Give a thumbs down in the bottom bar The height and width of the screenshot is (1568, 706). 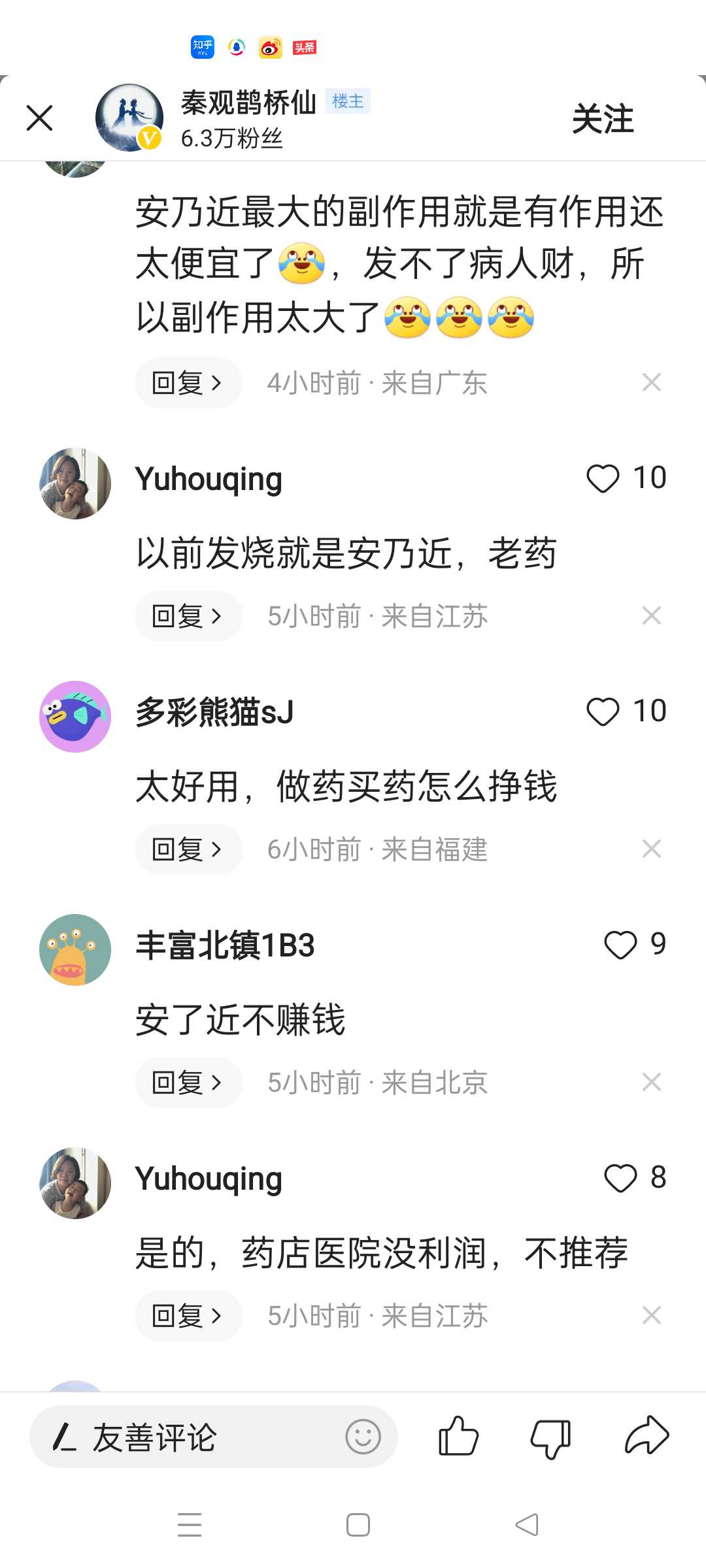(550, 1437)
